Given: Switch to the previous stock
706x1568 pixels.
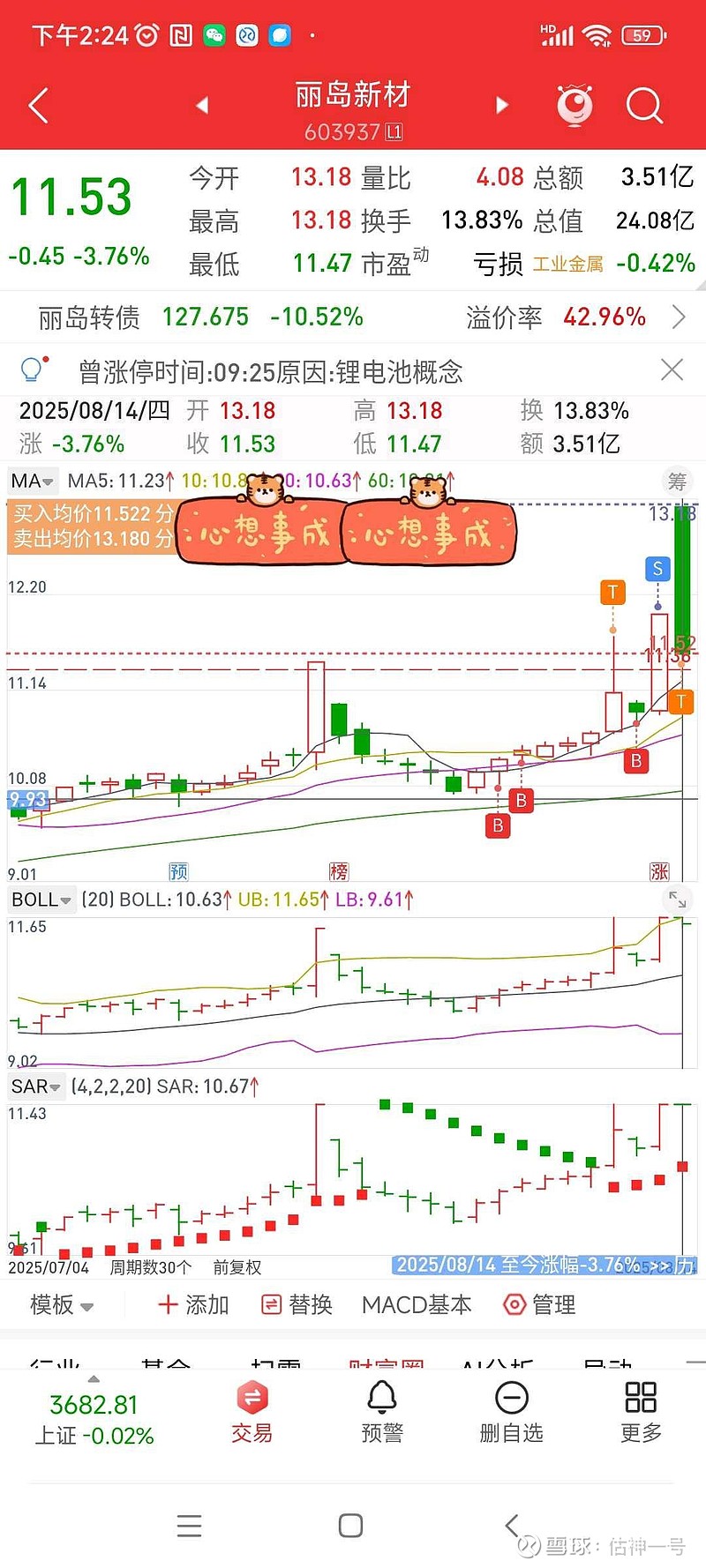Looking at the screenshot, I should (x=202, y=106).
